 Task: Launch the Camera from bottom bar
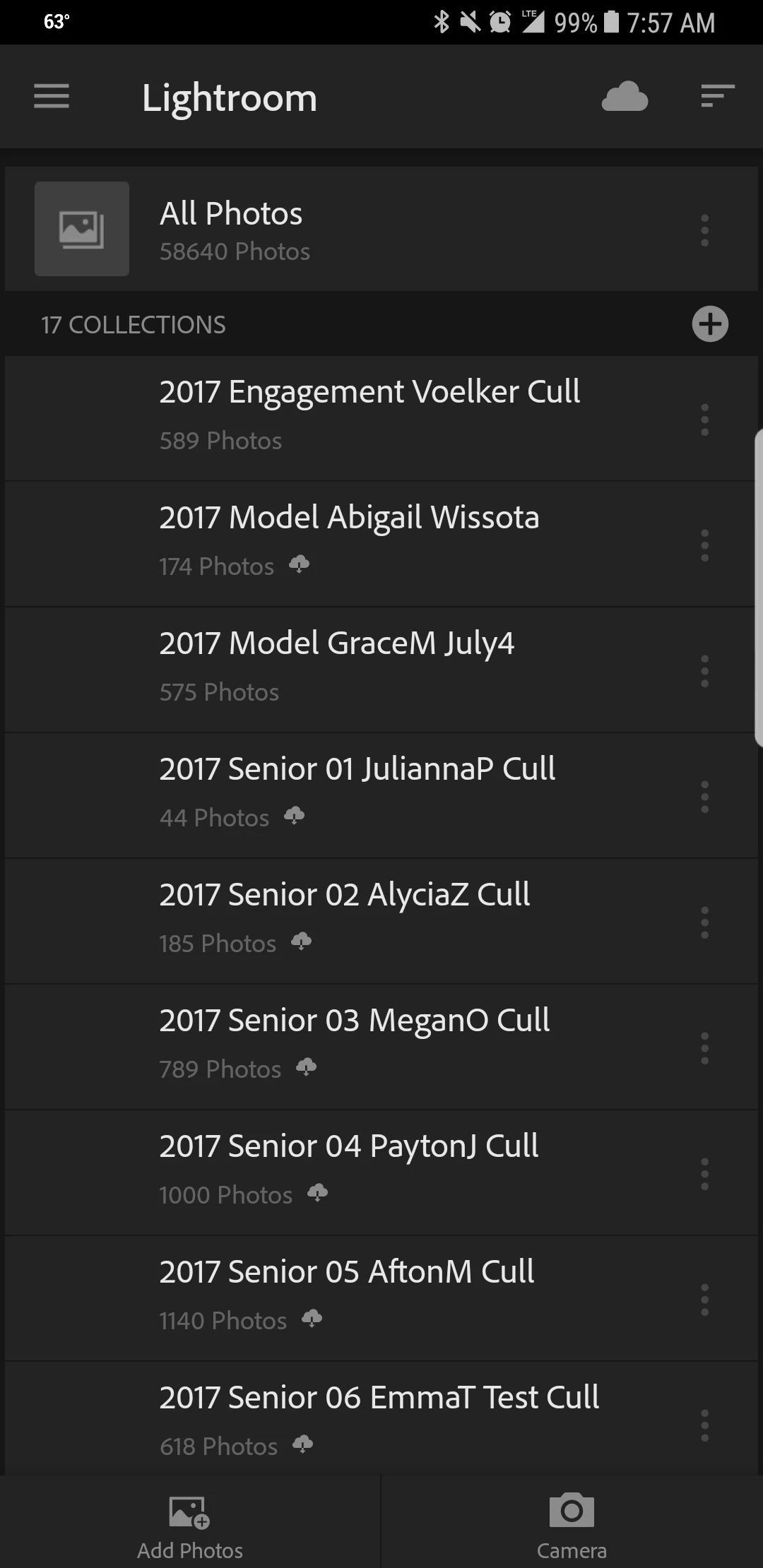click(x=572, y=1523)
